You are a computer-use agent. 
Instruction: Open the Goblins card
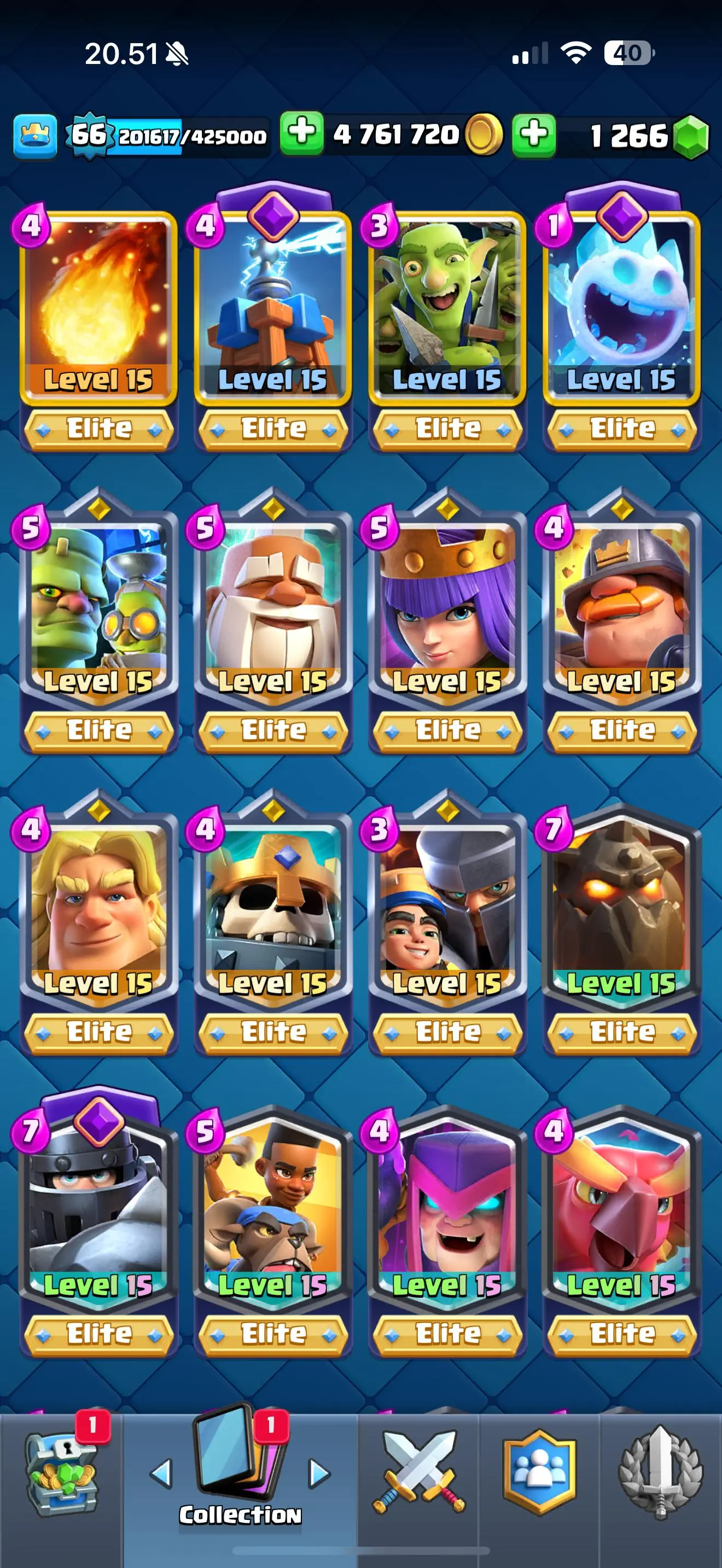click(x=447, y=305)
